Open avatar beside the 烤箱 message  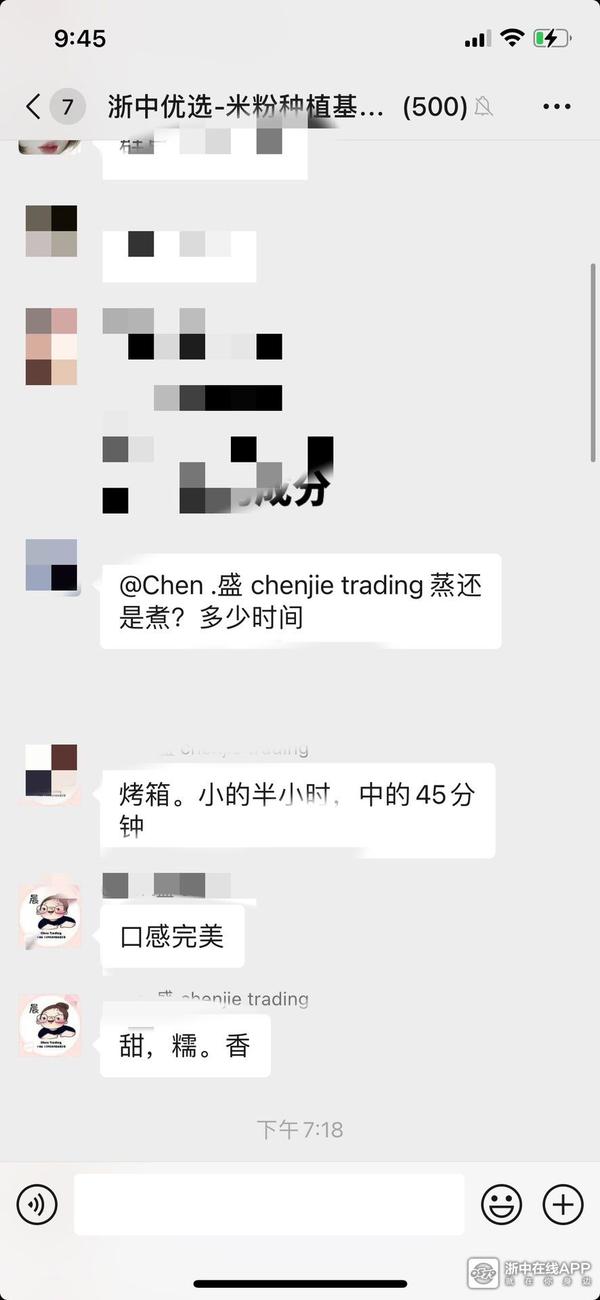pyautogui.click(x=51, y=771)
